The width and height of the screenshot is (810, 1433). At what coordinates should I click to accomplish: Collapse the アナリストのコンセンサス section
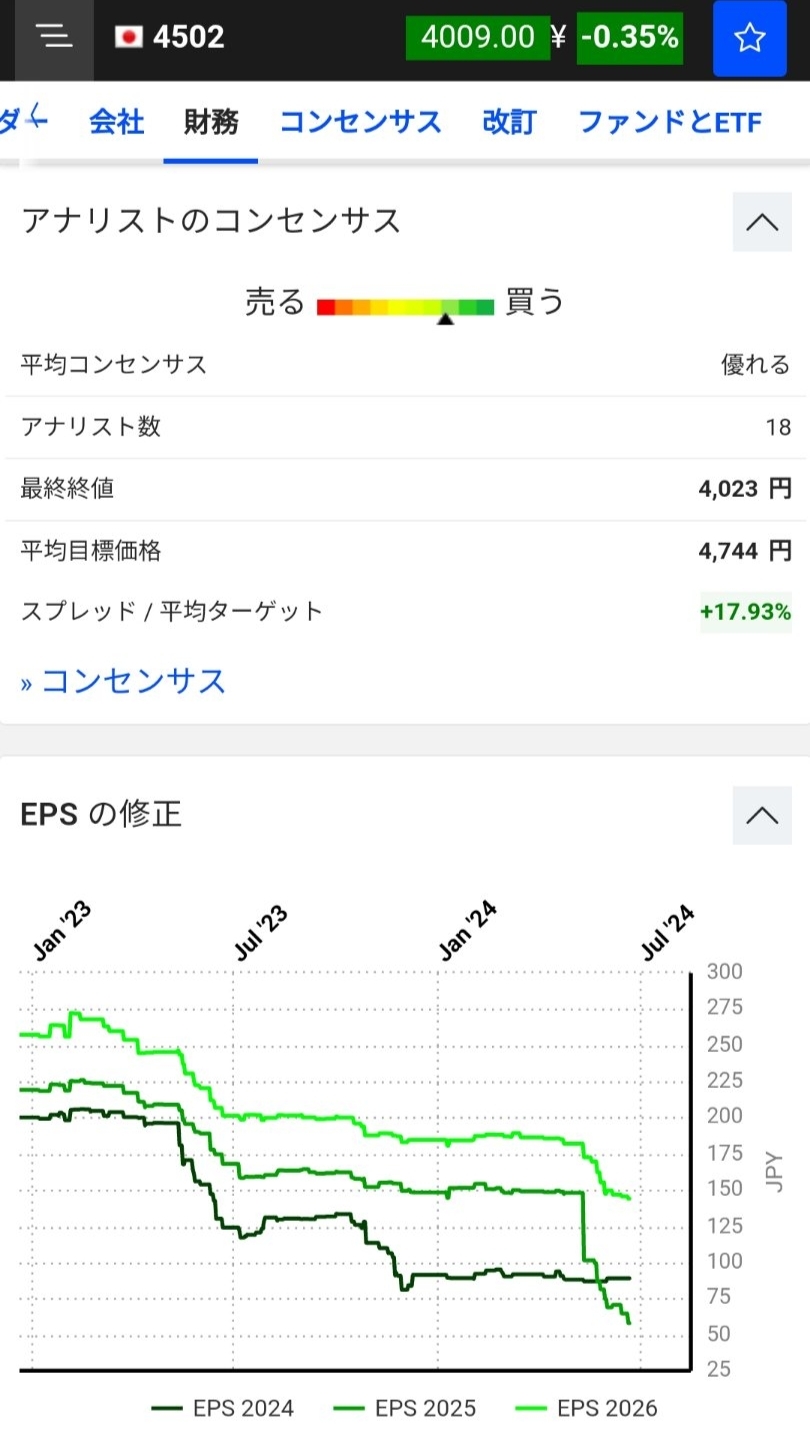coord(761,221)
